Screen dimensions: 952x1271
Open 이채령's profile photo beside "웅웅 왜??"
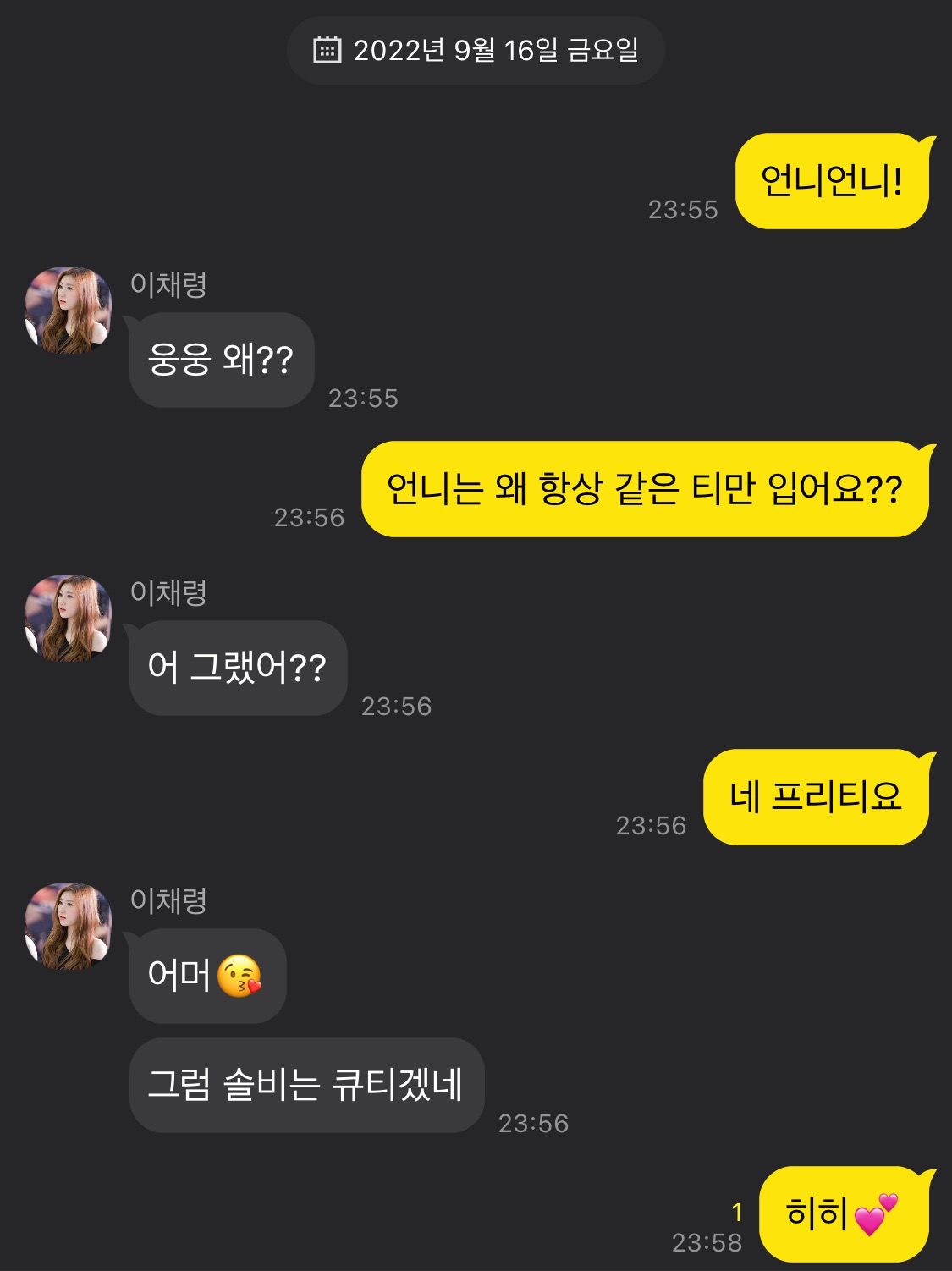69,311
